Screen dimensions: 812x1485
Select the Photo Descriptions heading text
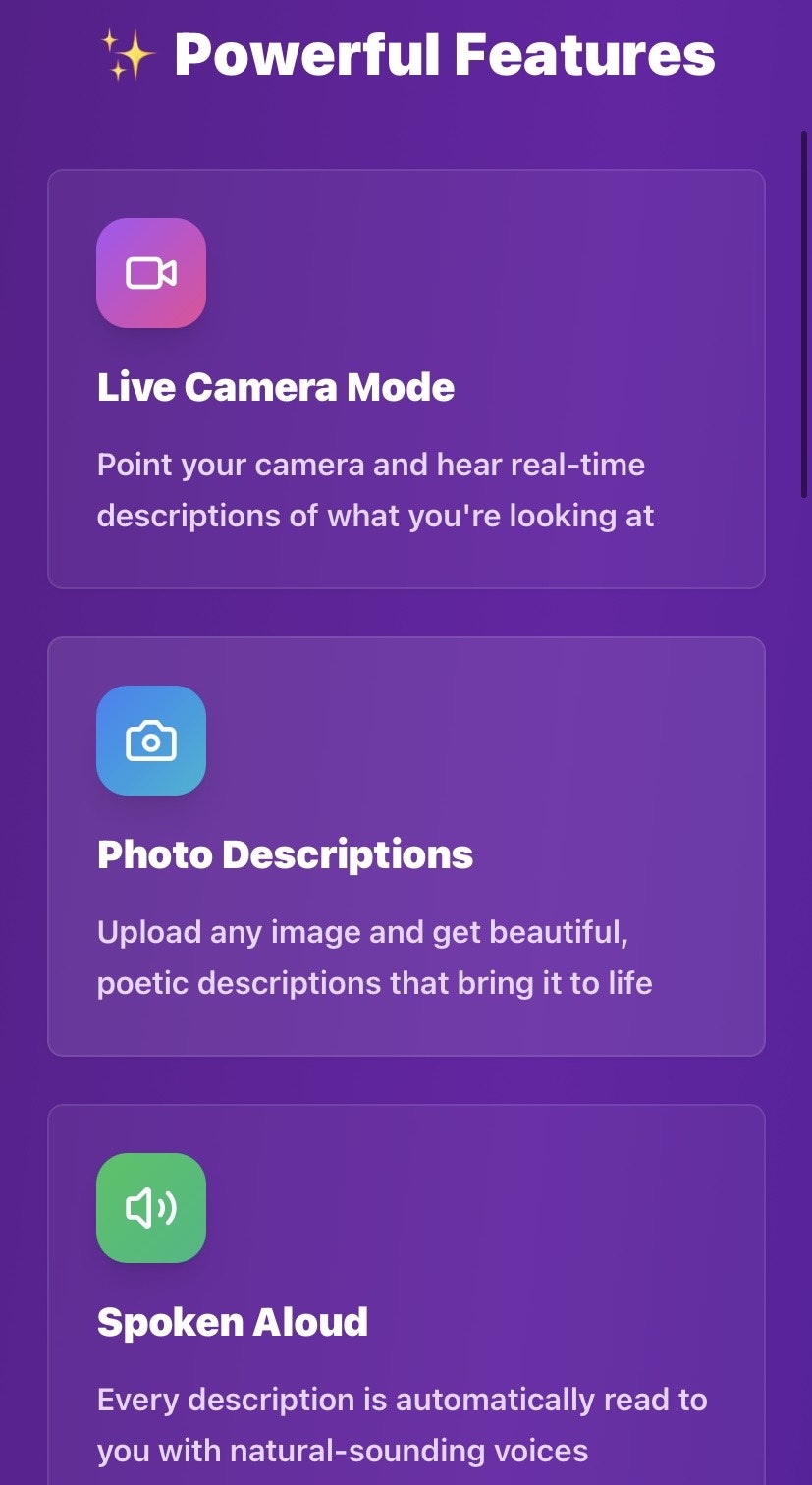point(285,853)
